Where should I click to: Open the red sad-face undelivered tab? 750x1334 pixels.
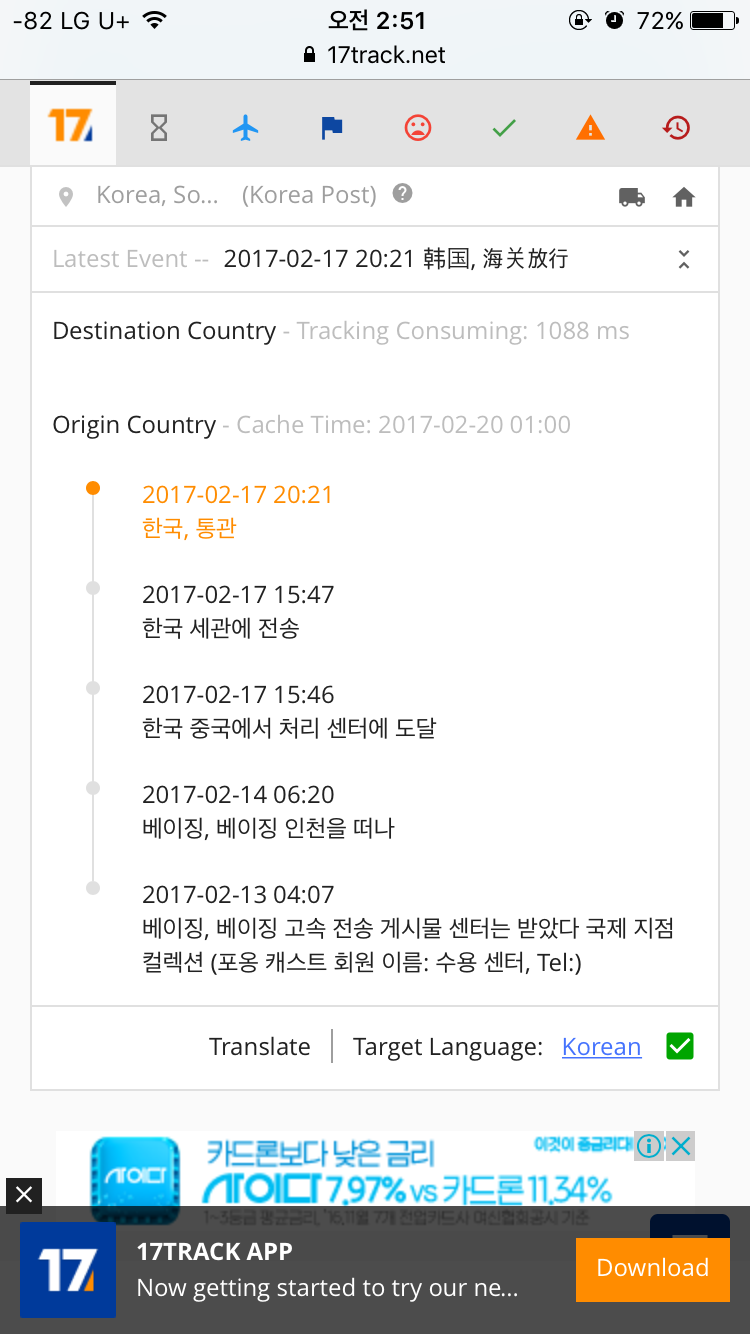coord(418,128)
